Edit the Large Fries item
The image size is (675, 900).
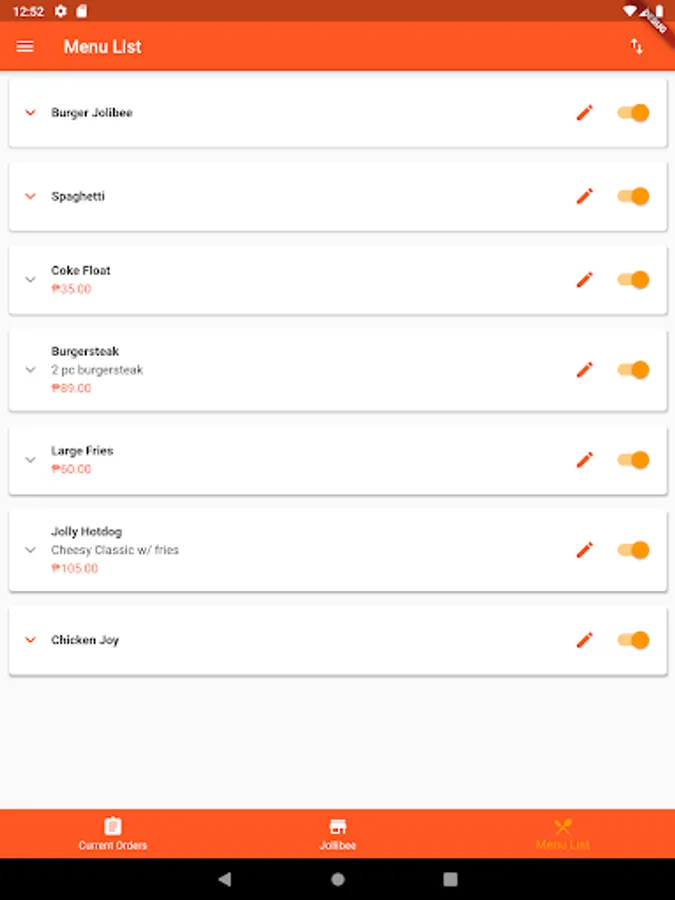pyautogui.click(x=584, y=460)
